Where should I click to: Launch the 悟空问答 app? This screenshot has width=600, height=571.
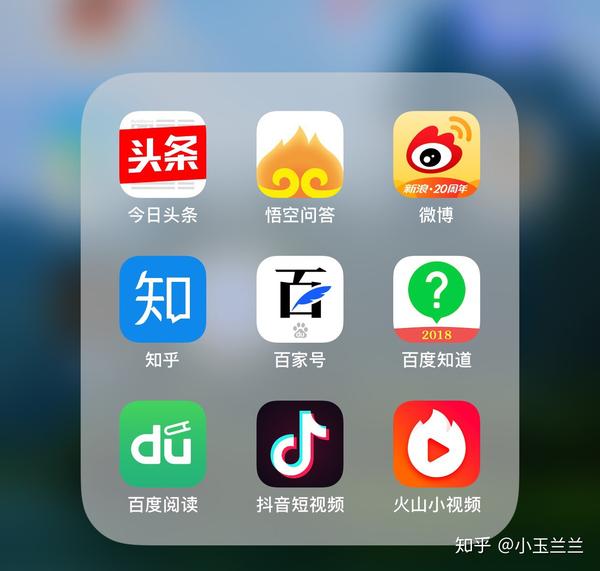pos(300,154)
